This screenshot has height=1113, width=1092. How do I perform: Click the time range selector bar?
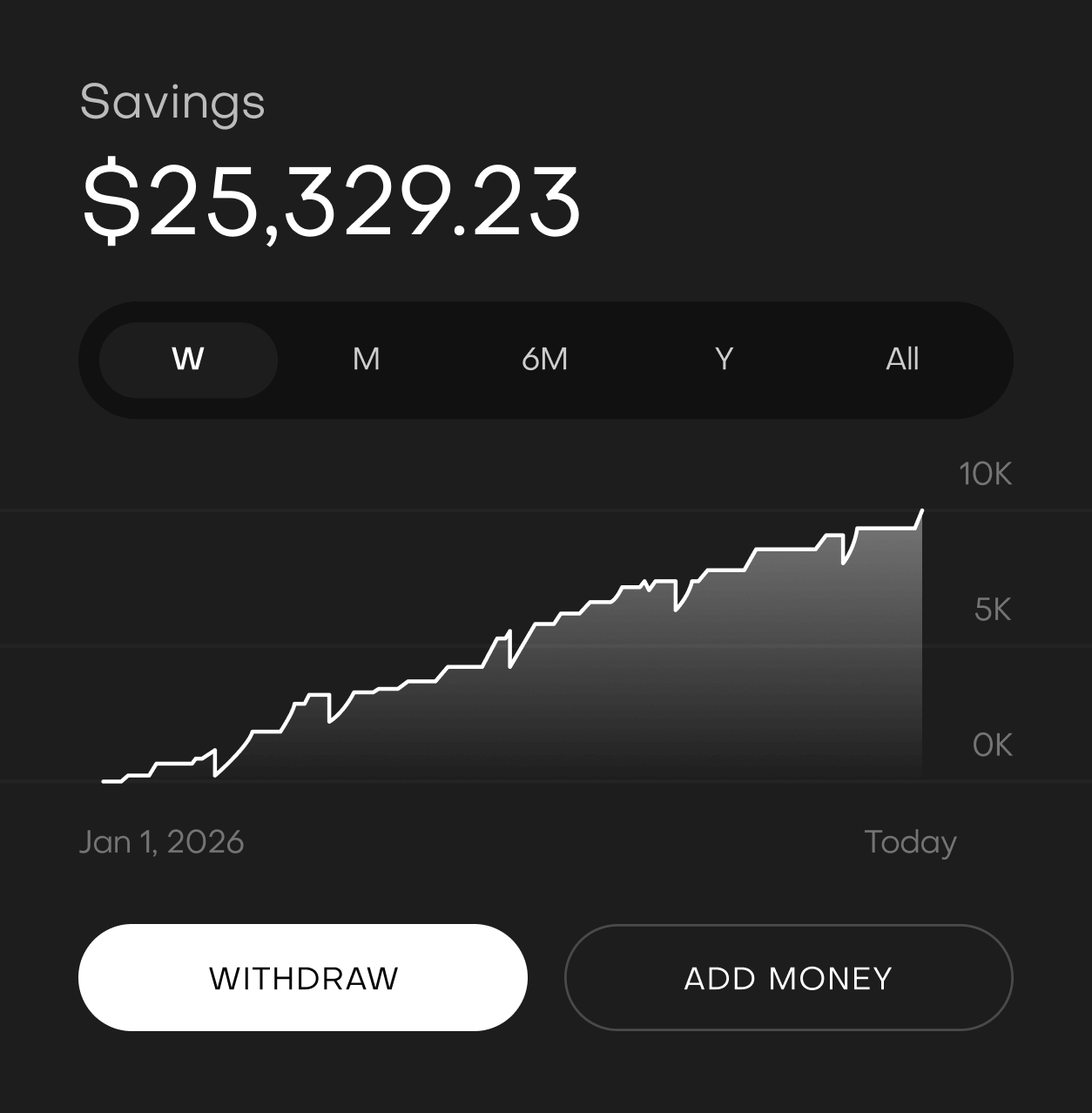point(547,359)
